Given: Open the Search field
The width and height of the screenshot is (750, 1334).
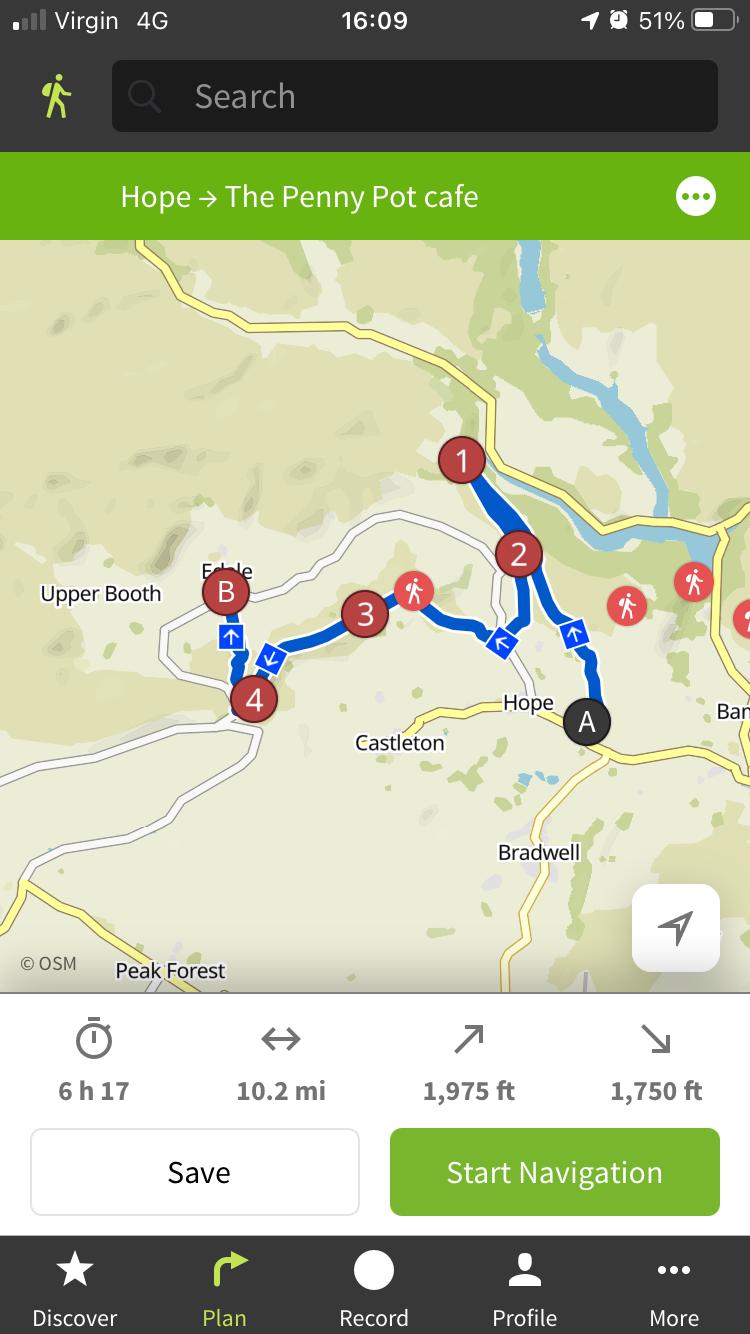Looking at the screenshot, I should tap(415, 97).
